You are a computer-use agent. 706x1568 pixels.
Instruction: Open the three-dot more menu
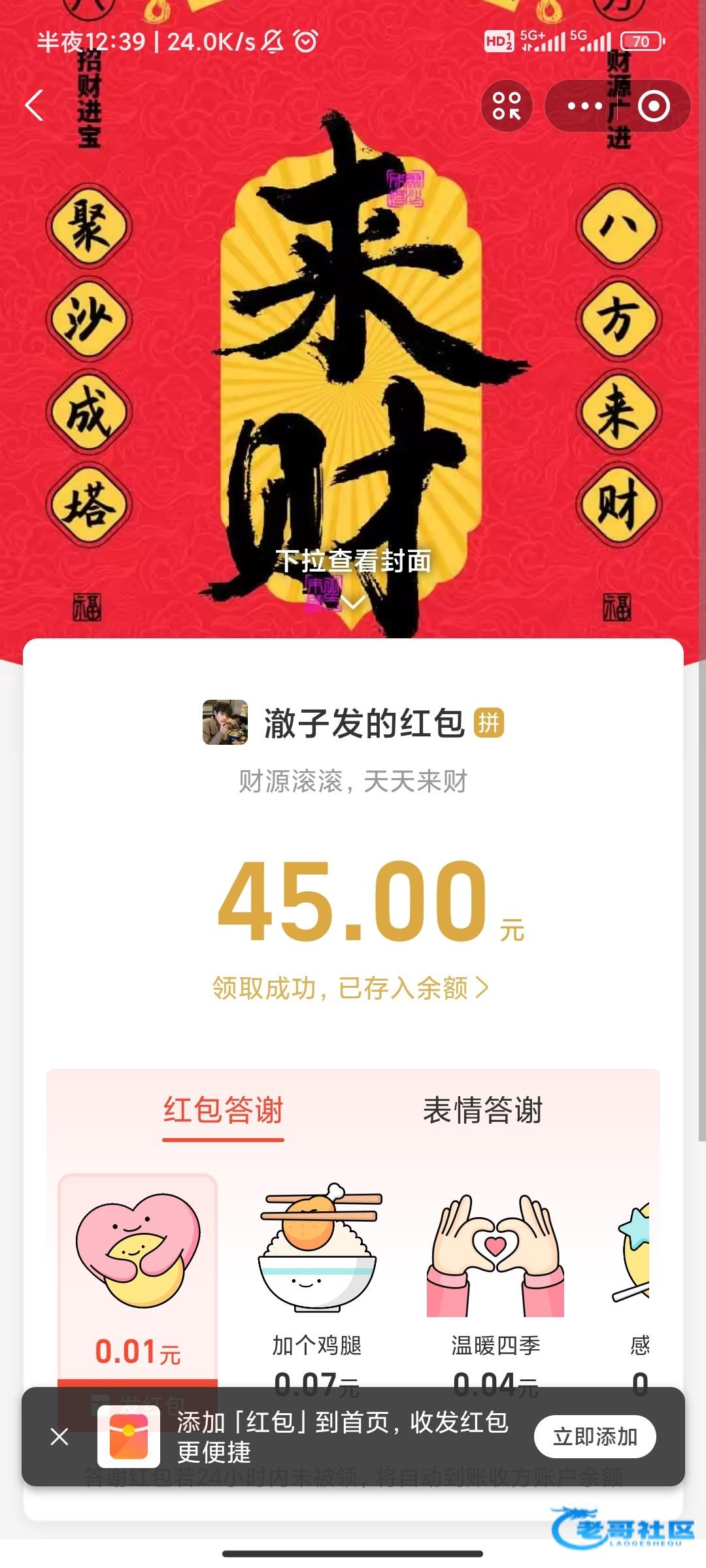tap(584, 106)
